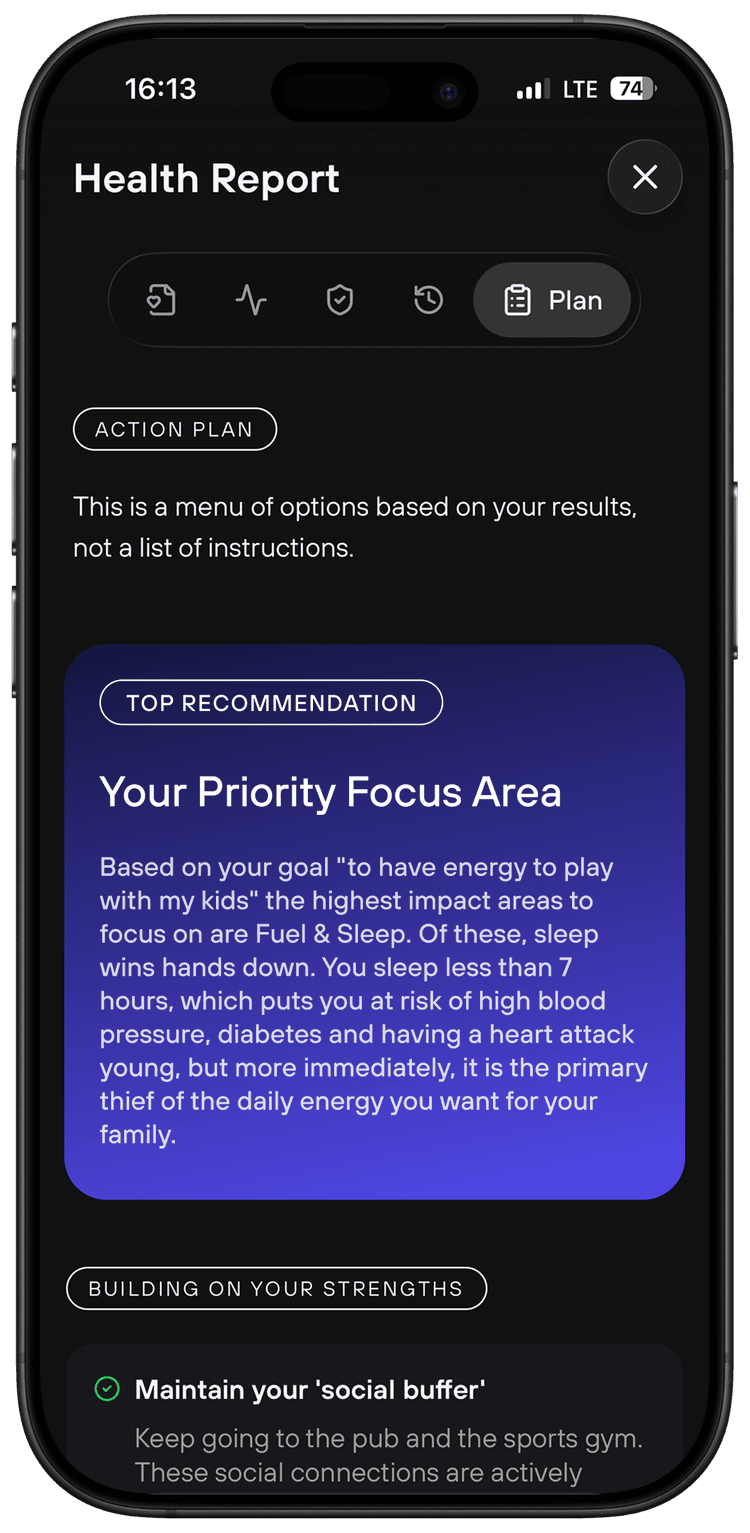The width and height of the screenshot is (750, 1533).
Task: Tap the cellular signal bars icon
Action: click(x=531, y=89)
